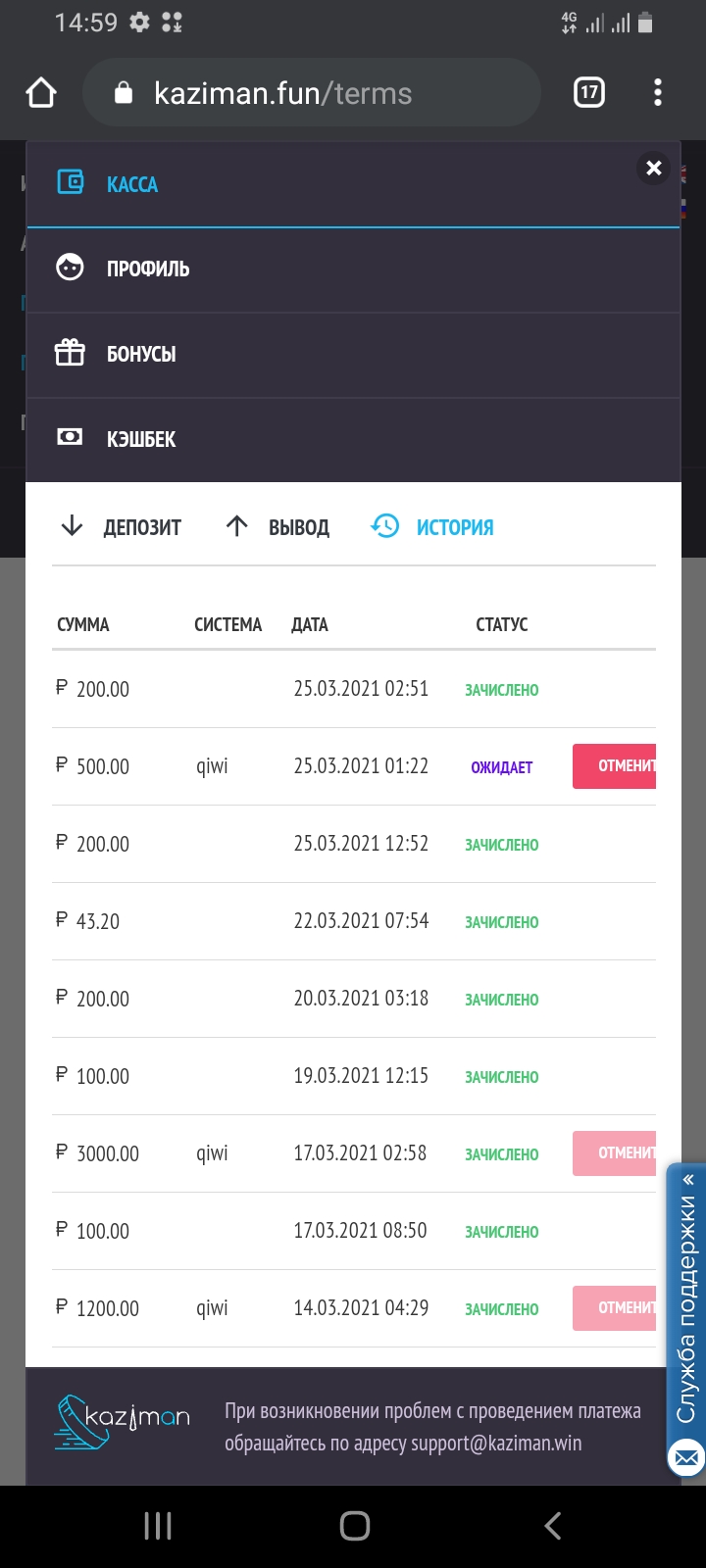
Task: Open the browser tab switcher
Action: click(x=588, y=93)
